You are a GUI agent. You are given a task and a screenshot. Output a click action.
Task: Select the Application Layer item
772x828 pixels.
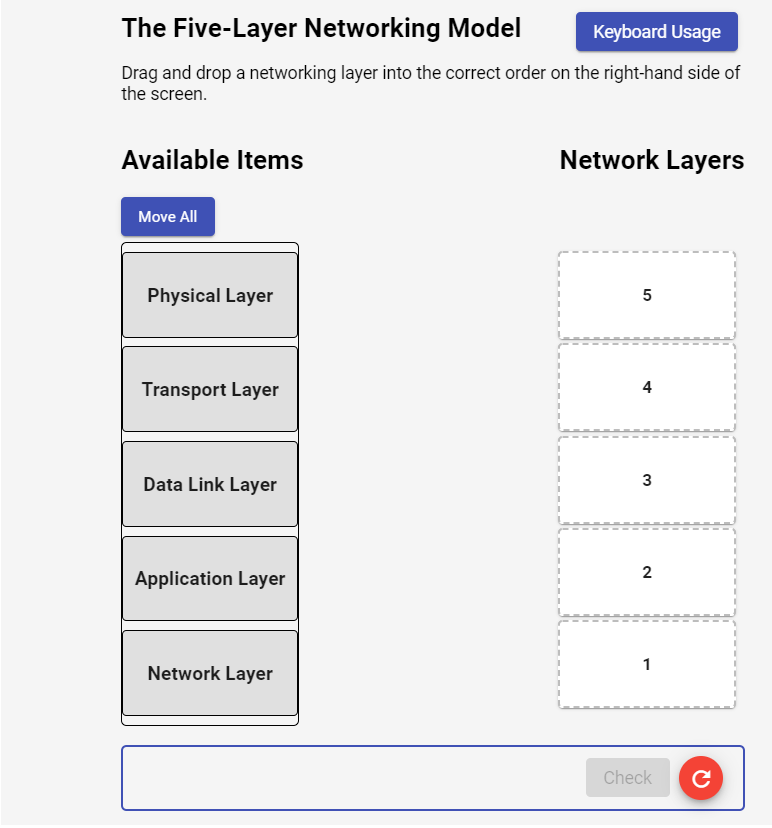coord(210,578)
